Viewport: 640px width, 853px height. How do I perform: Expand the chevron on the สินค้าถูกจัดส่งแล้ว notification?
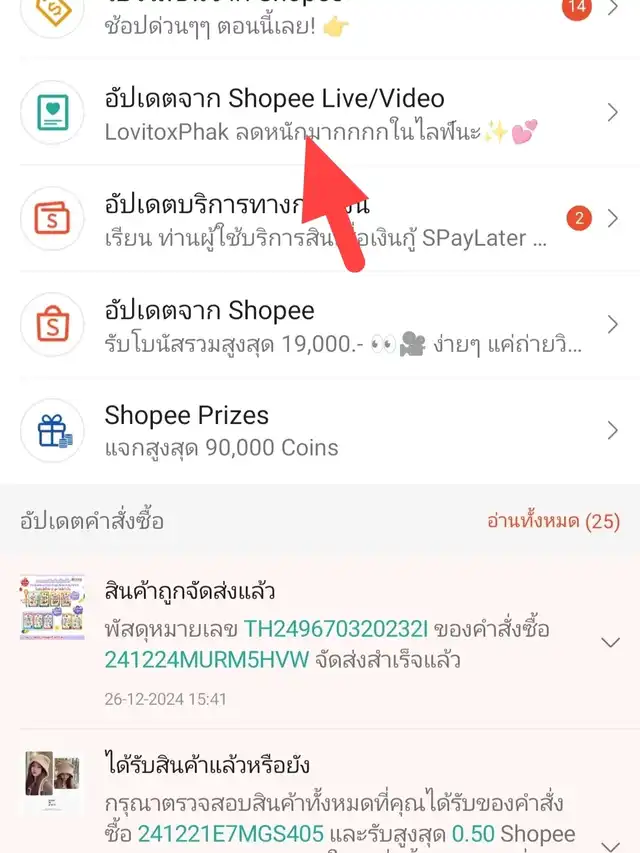(x=610, y=643)
